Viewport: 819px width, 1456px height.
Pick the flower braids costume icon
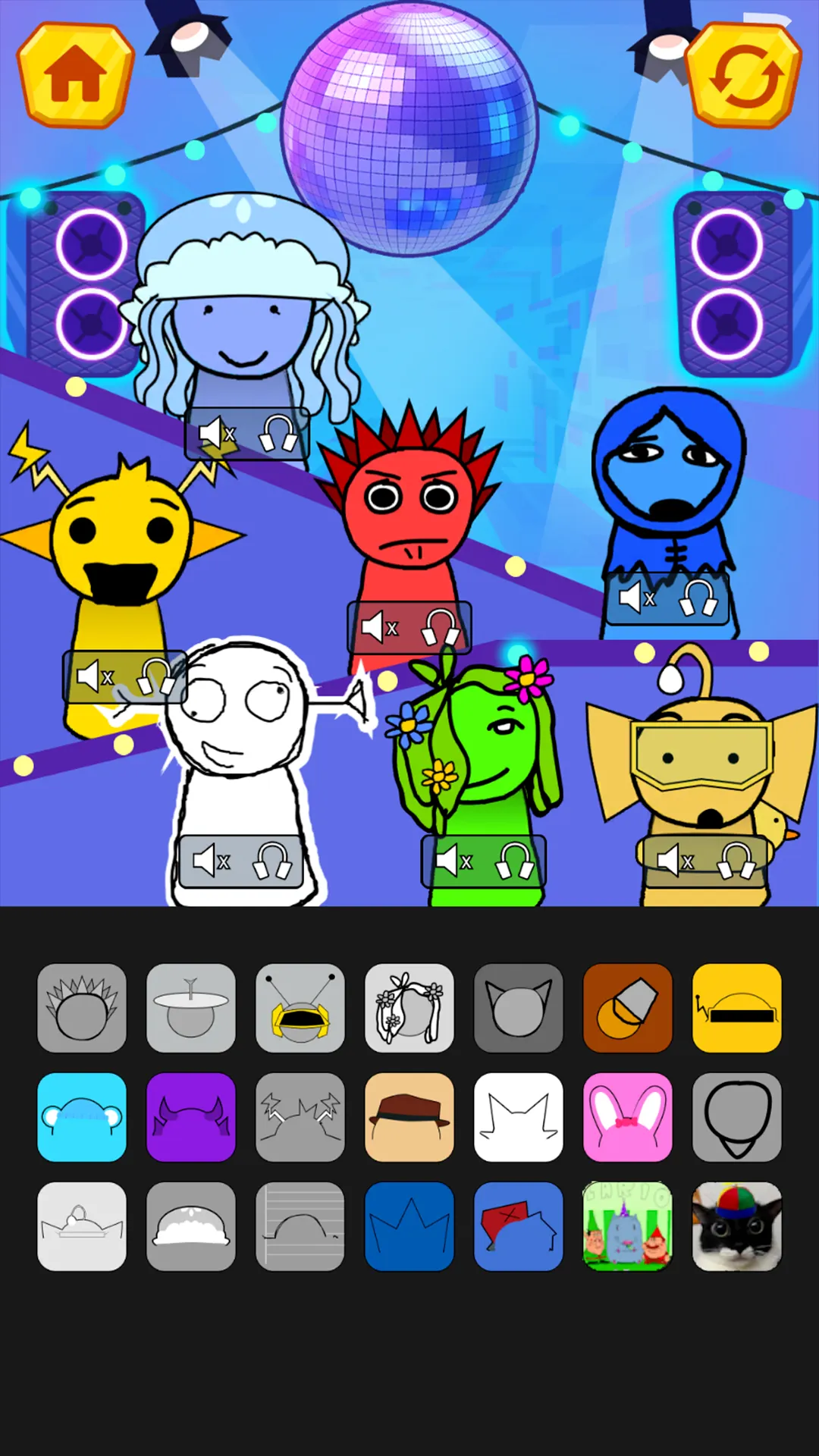(409, 1009)
